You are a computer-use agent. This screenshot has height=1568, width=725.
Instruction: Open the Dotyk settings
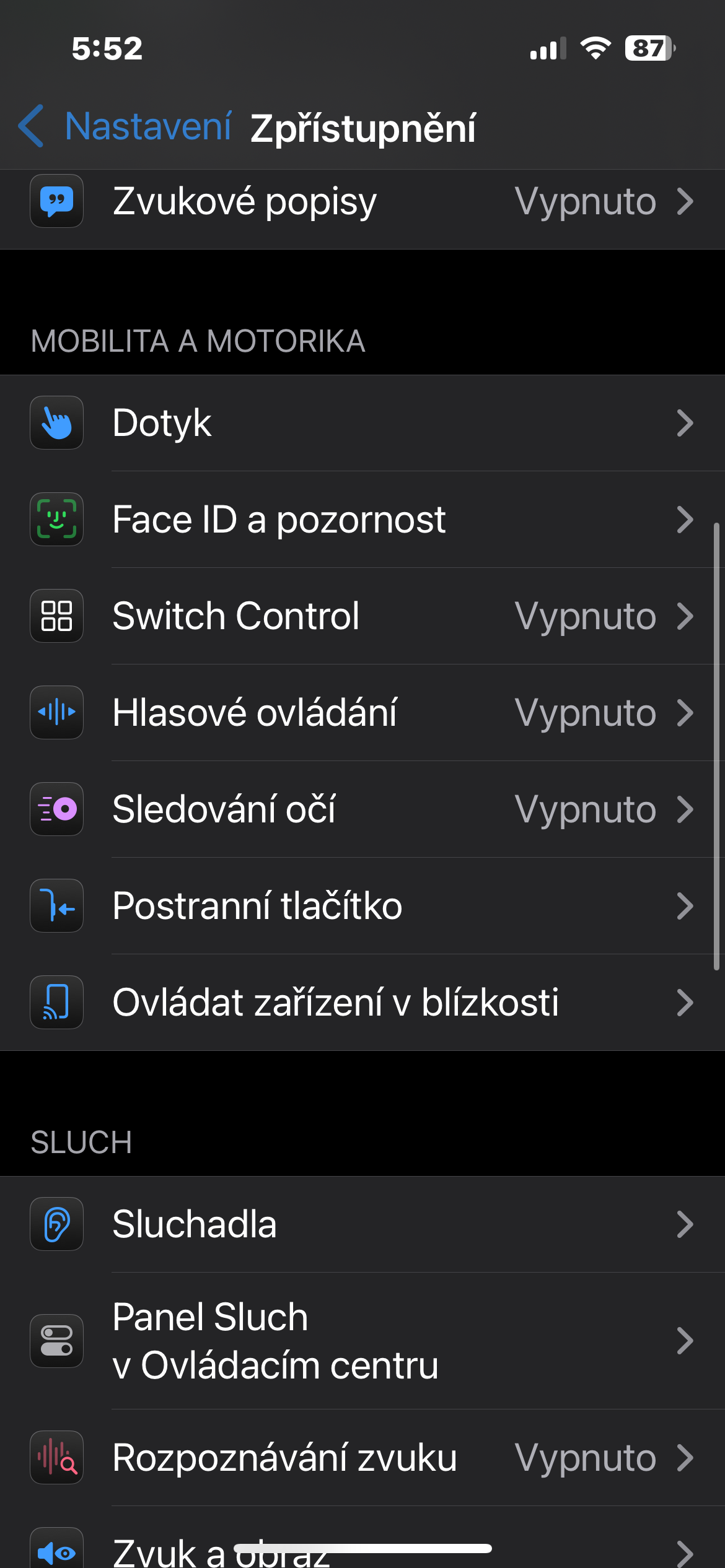pyautogui.click(x=362, y=423)
